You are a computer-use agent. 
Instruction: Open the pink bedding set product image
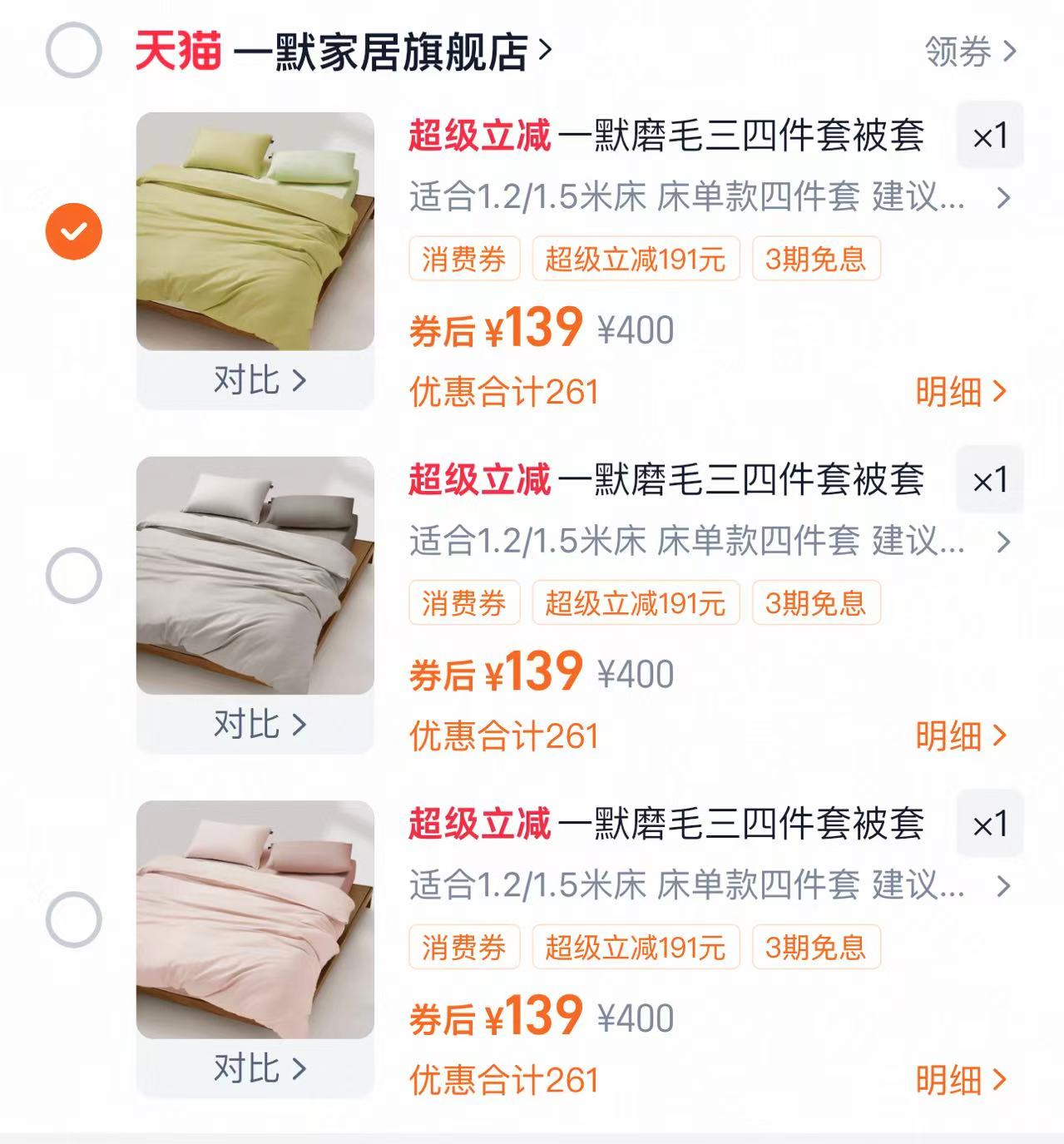255,919
